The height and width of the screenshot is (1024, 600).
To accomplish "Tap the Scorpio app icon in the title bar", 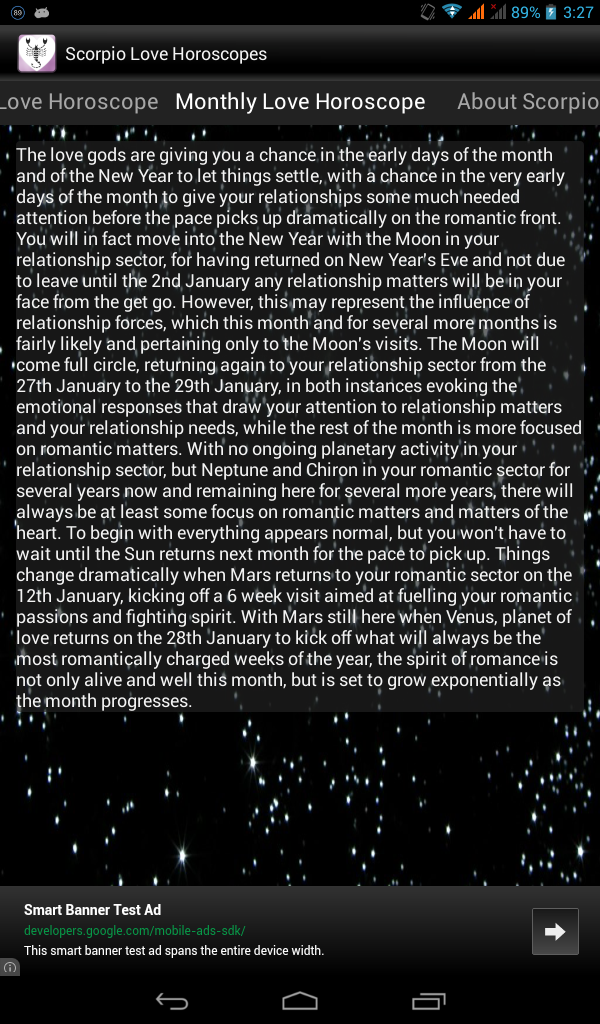I will point(37,54).
